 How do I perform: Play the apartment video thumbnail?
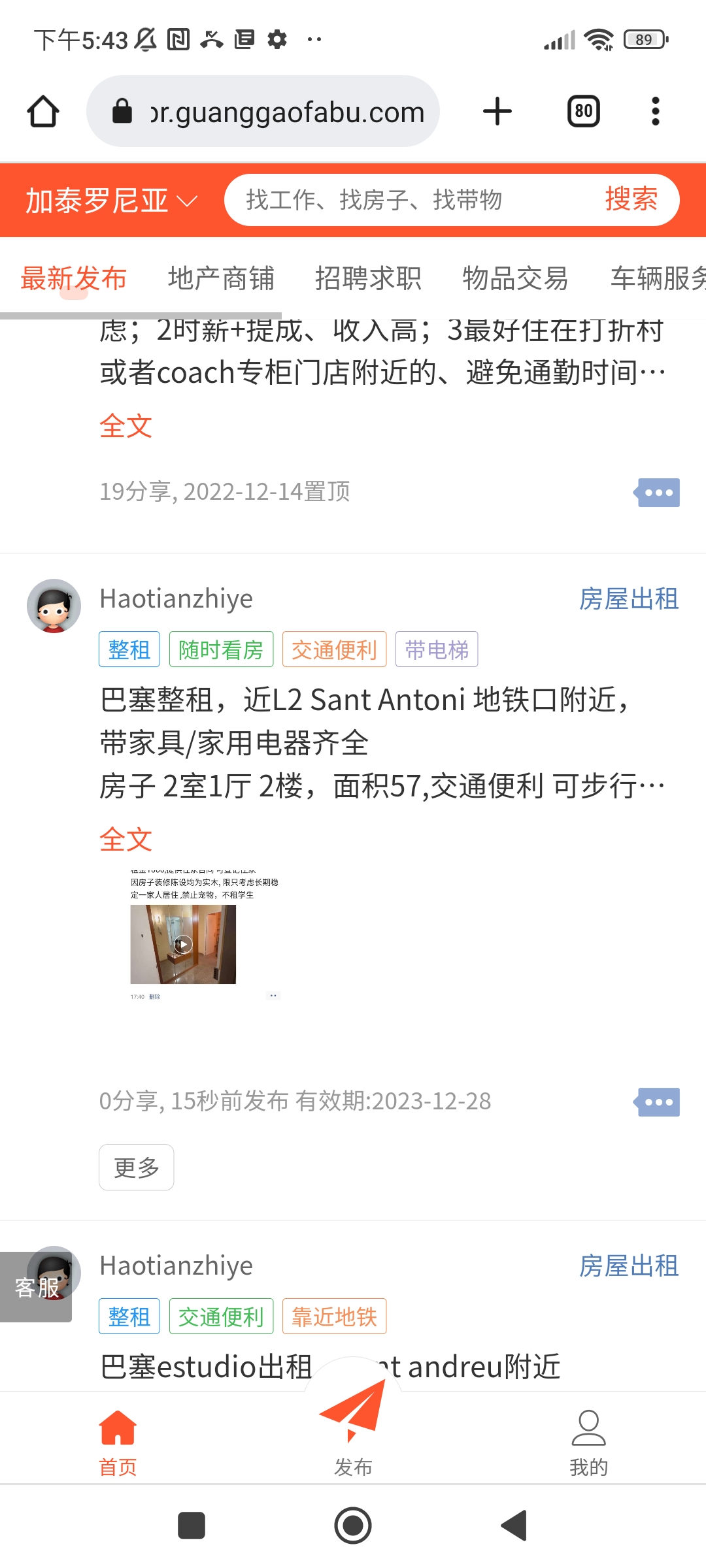click(184, 943)
